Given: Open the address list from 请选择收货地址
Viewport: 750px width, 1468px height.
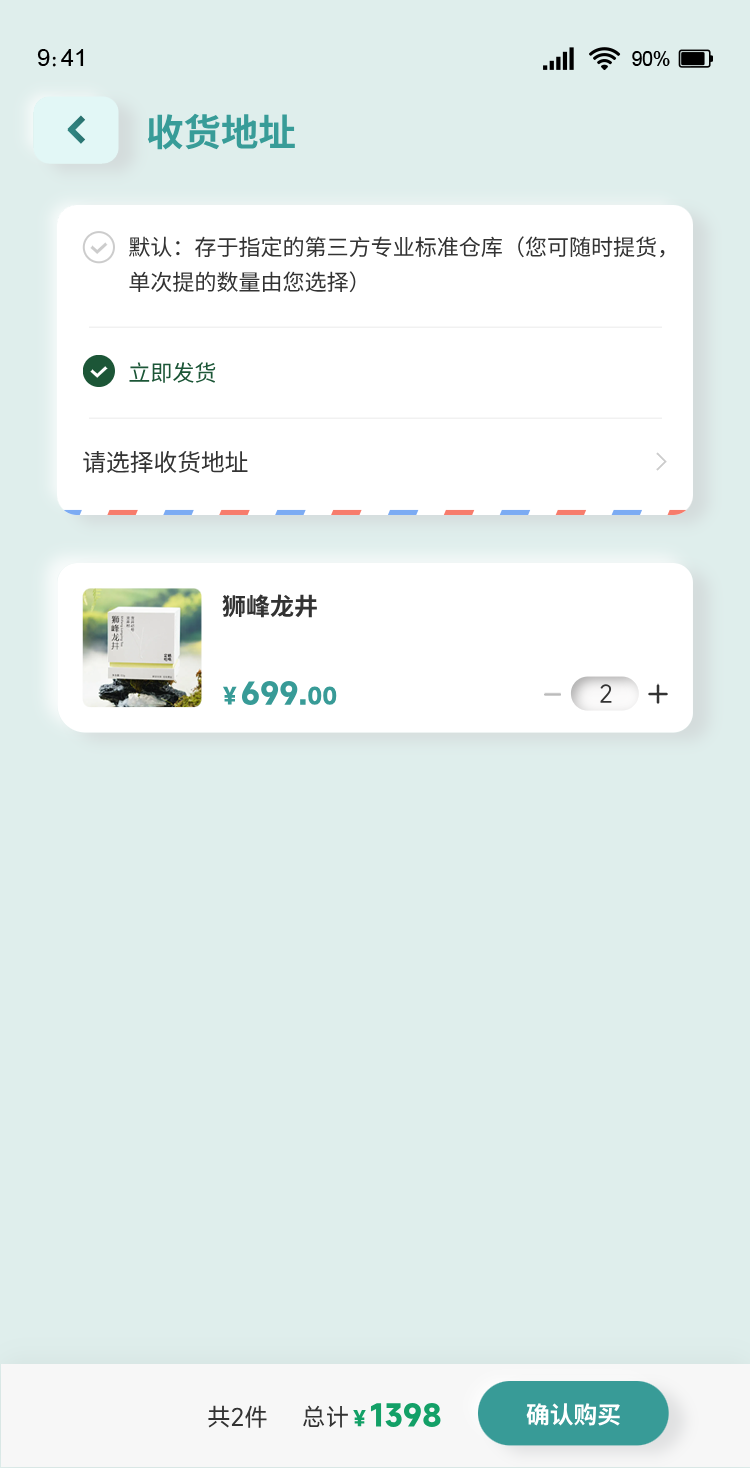Looking at the screenshot, I should pyautogui.click(x=166, y=461).
